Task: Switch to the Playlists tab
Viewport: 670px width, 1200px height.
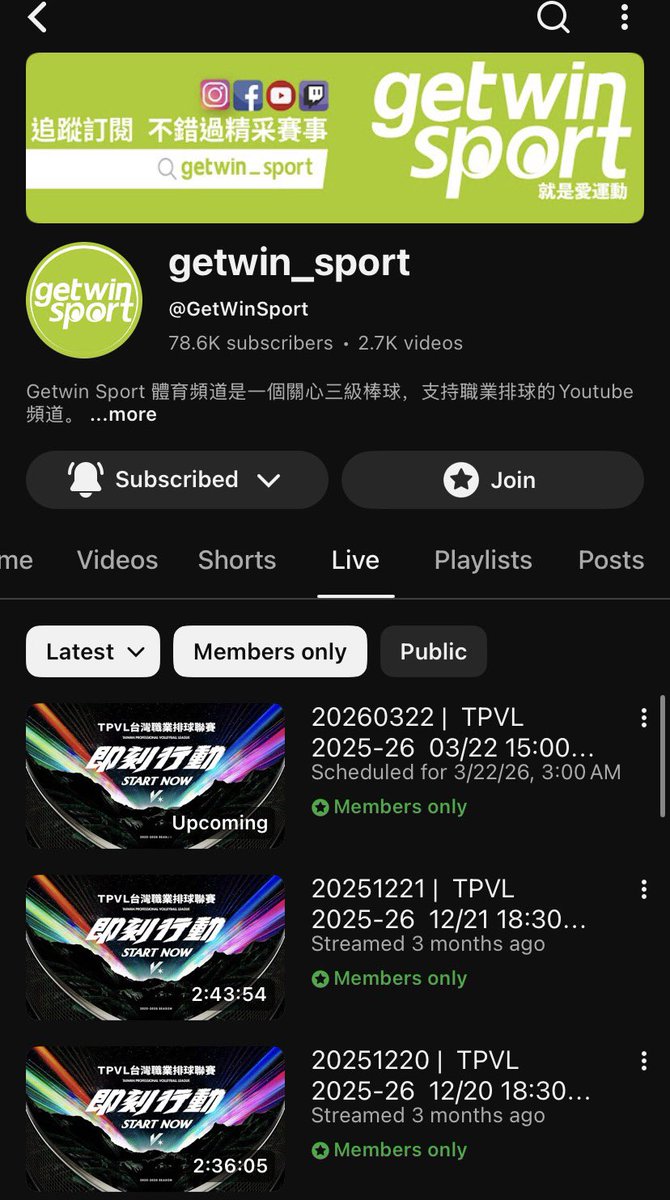Action: tap(483, 560)
